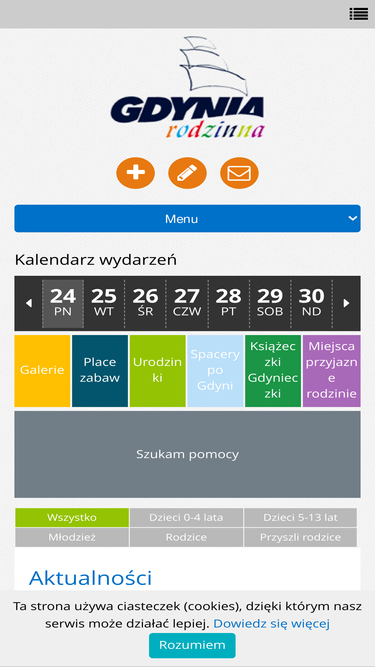Tap the orange plus icon
Screen dimensions: 375x667
[136, 173]
